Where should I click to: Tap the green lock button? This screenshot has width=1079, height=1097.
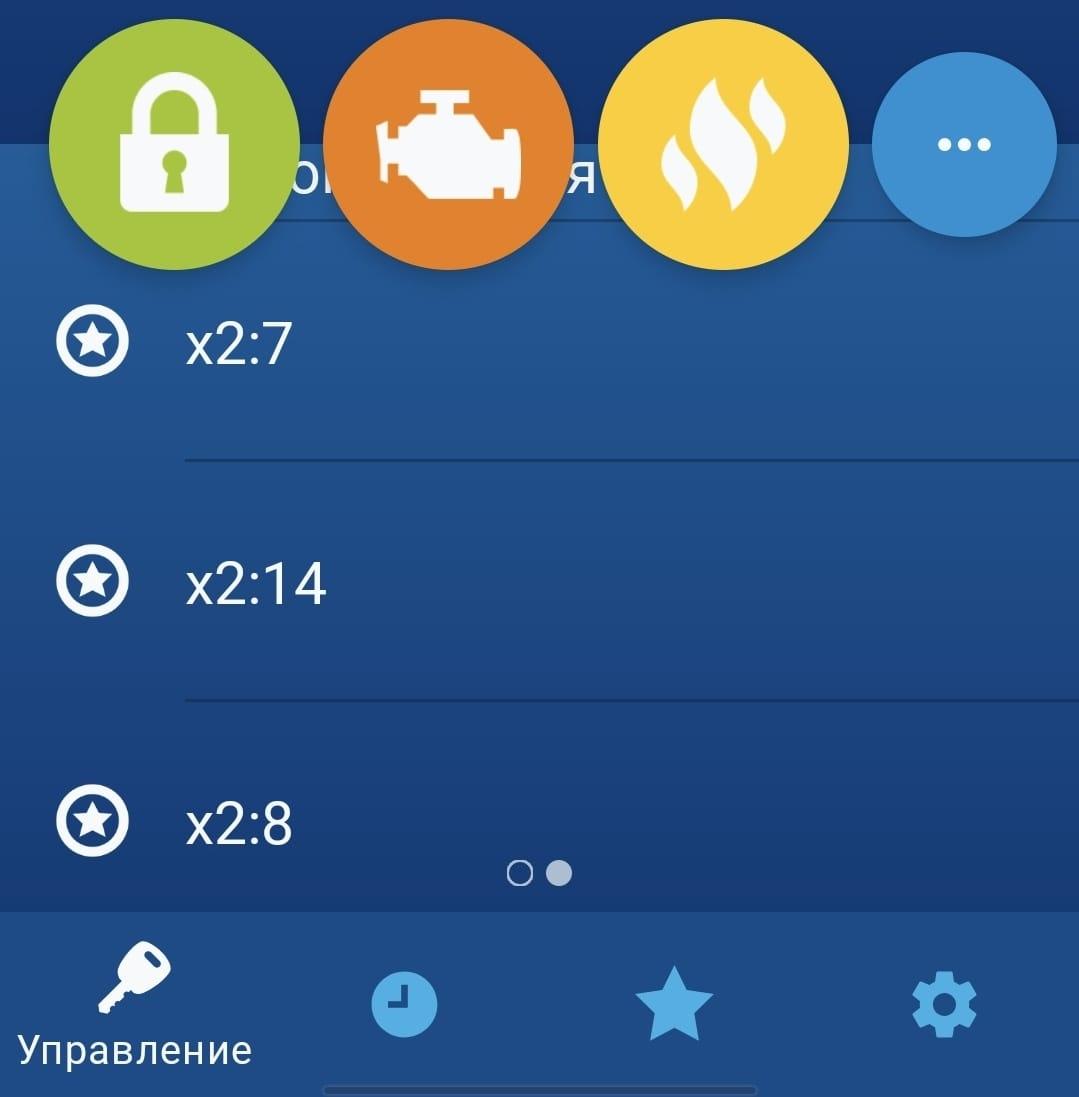[174, 145]
